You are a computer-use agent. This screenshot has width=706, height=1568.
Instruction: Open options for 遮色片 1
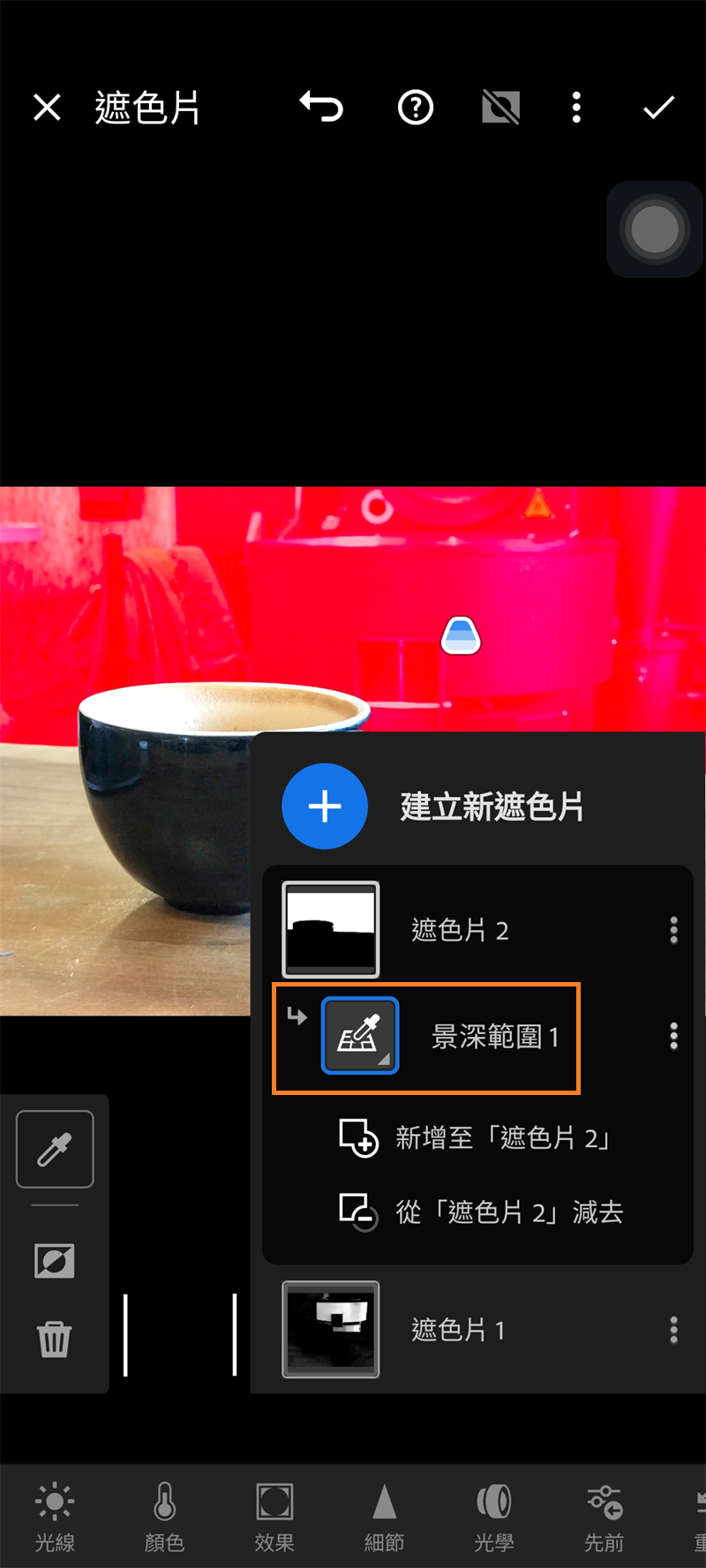pos(673,1329)
